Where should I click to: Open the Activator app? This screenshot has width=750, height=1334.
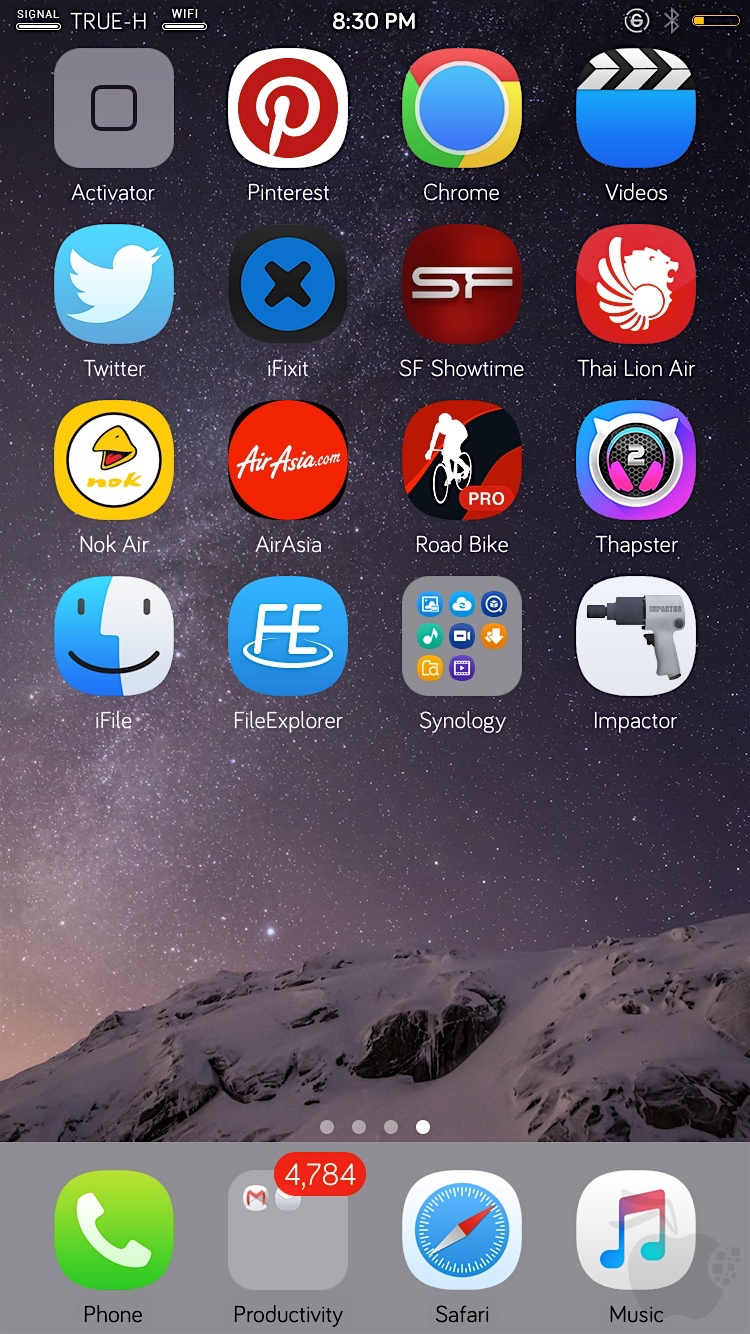[113, 108]
